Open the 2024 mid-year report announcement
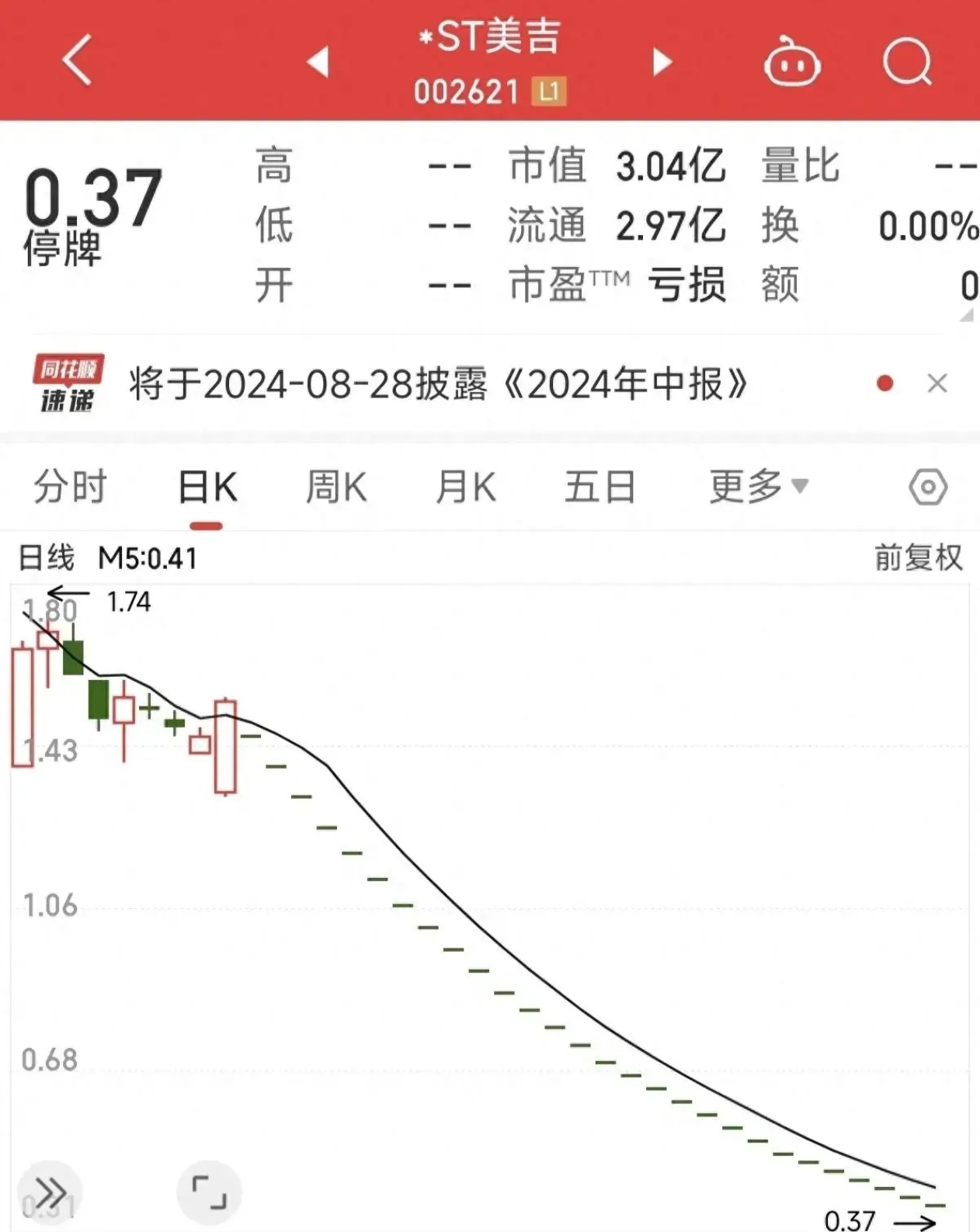This screenshot has width=980, height=1232. tap(439, 382)
